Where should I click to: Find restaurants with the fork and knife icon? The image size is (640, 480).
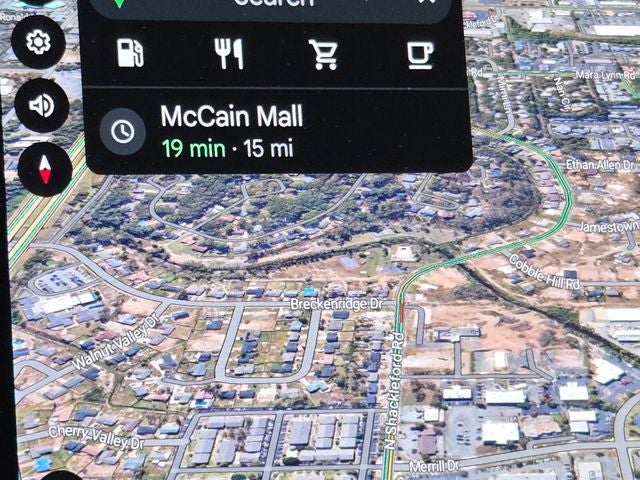(229, 53)
